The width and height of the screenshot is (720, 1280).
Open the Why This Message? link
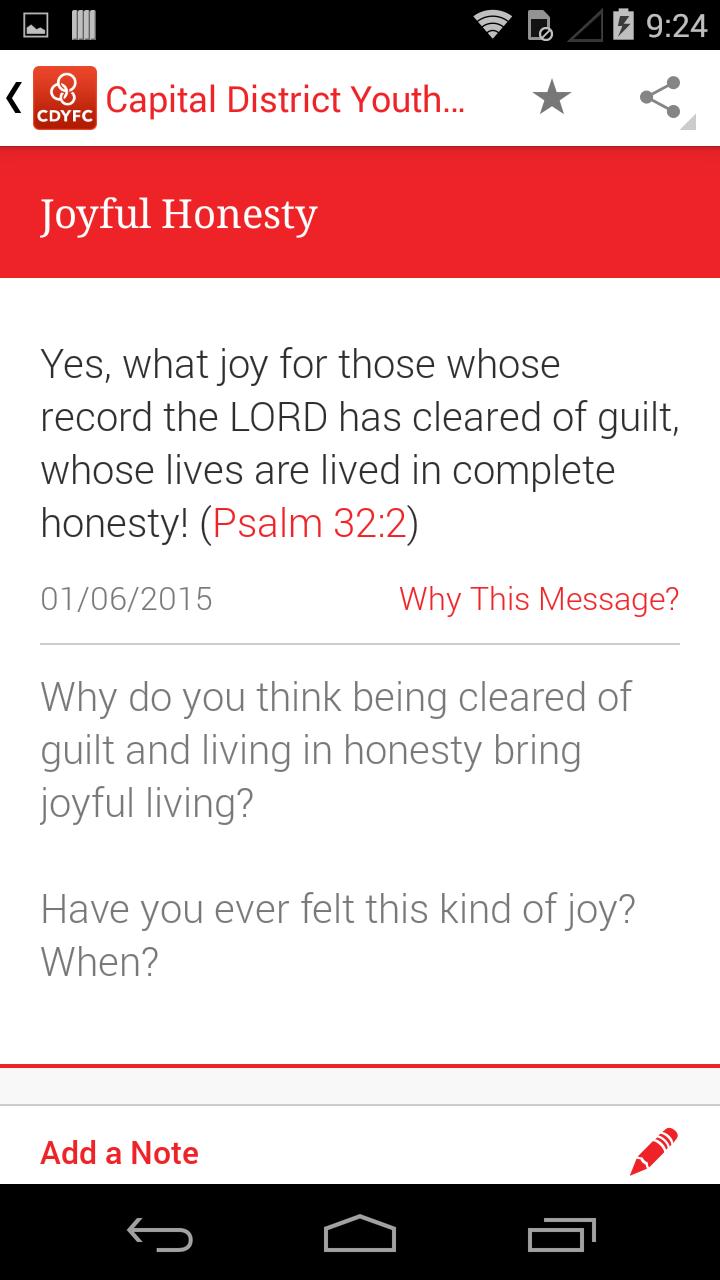coord(539,599)
